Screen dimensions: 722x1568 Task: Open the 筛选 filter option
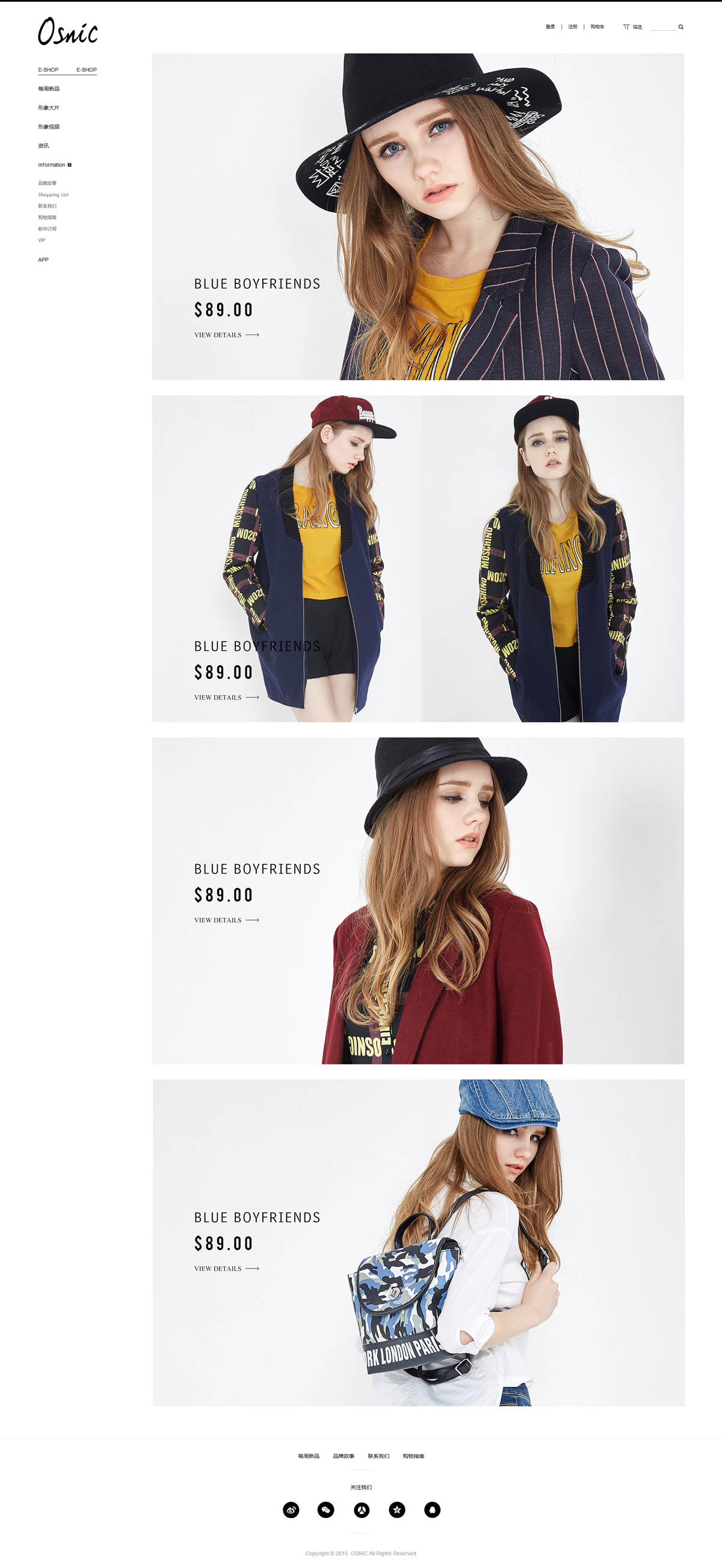(633, 27)
